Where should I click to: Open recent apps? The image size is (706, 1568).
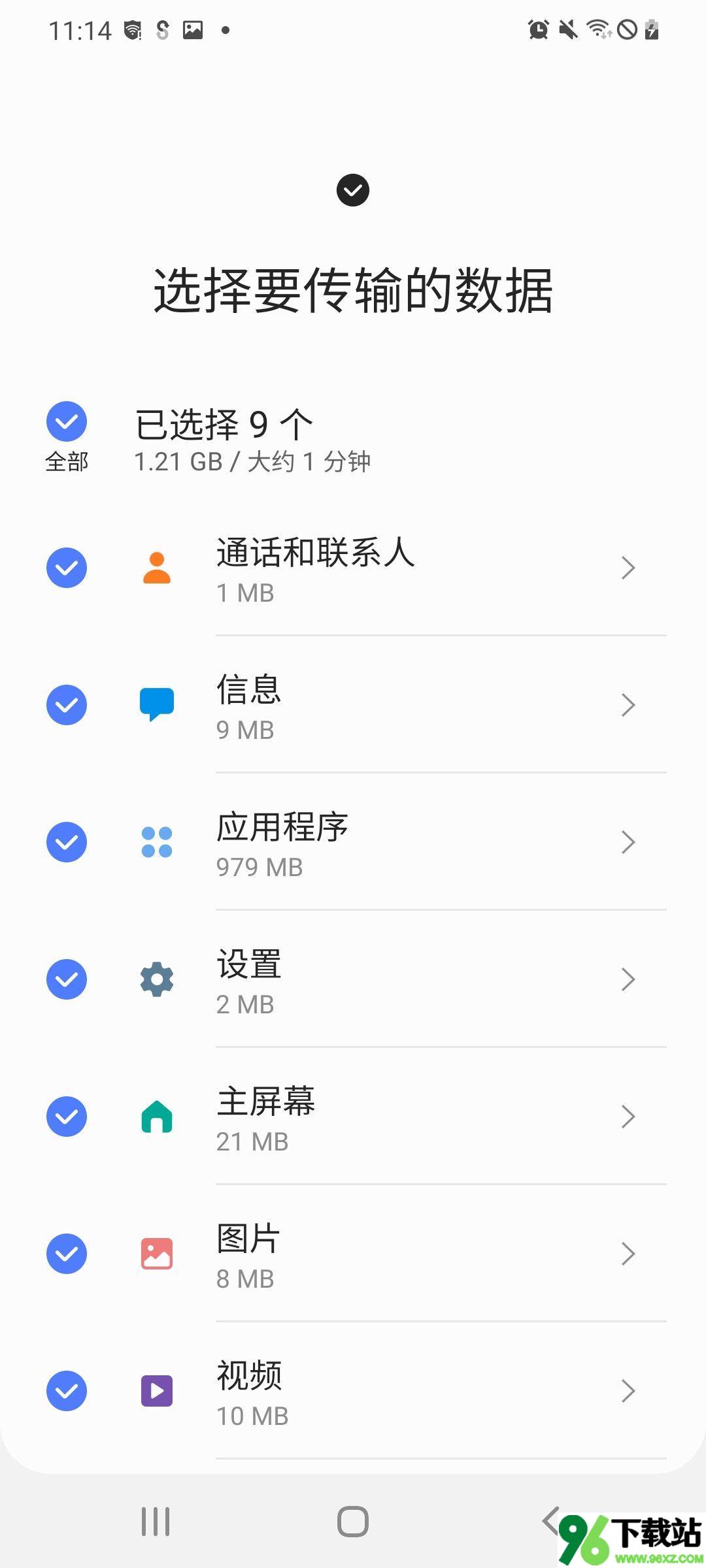pos(156,1522)
